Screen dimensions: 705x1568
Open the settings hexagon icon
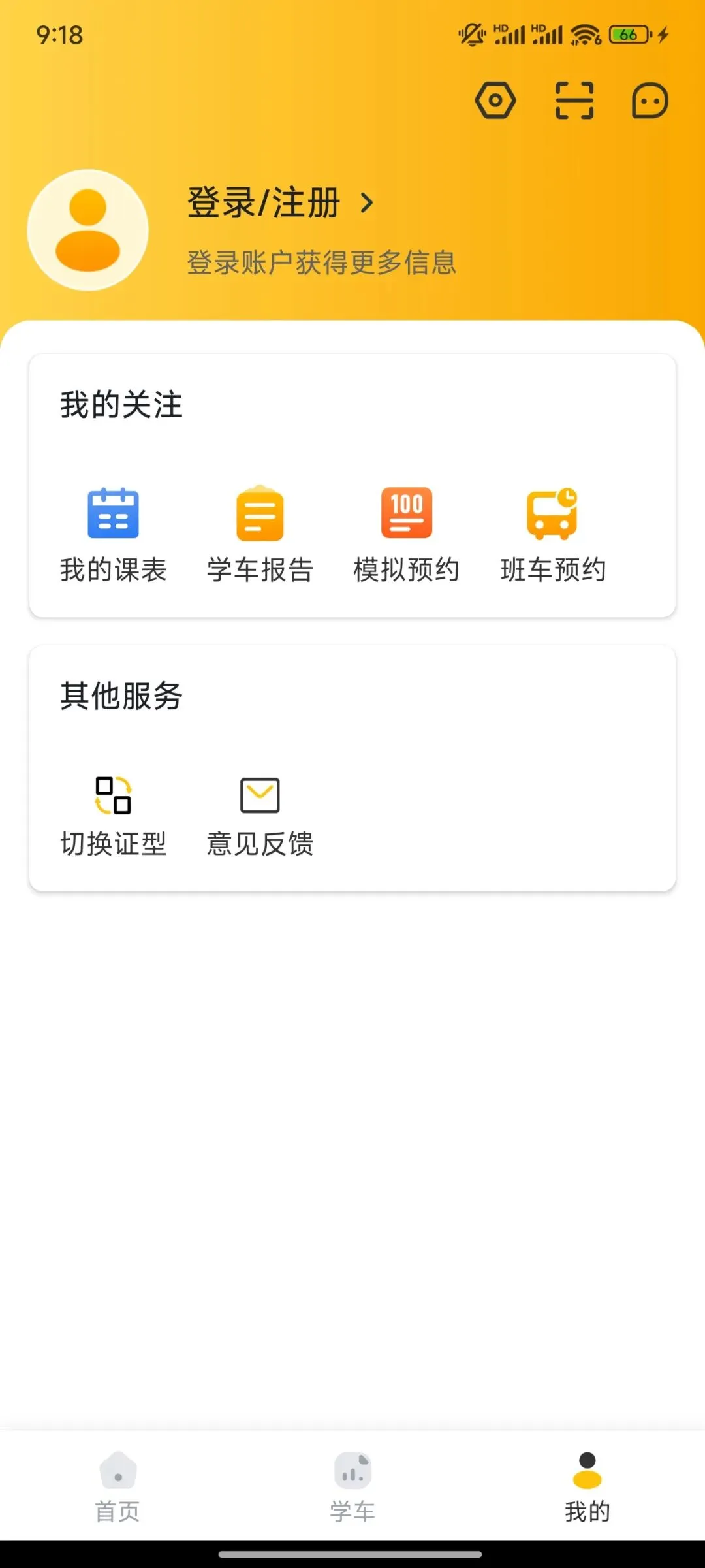point(495,101)
